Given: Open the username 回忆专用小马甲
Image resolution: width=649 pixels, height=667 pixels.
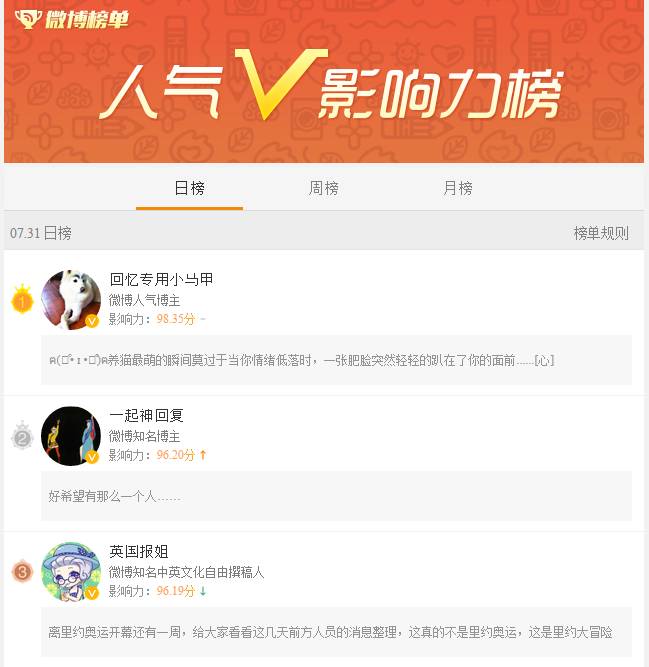Looking at the screenshot, I should (161, 279).
